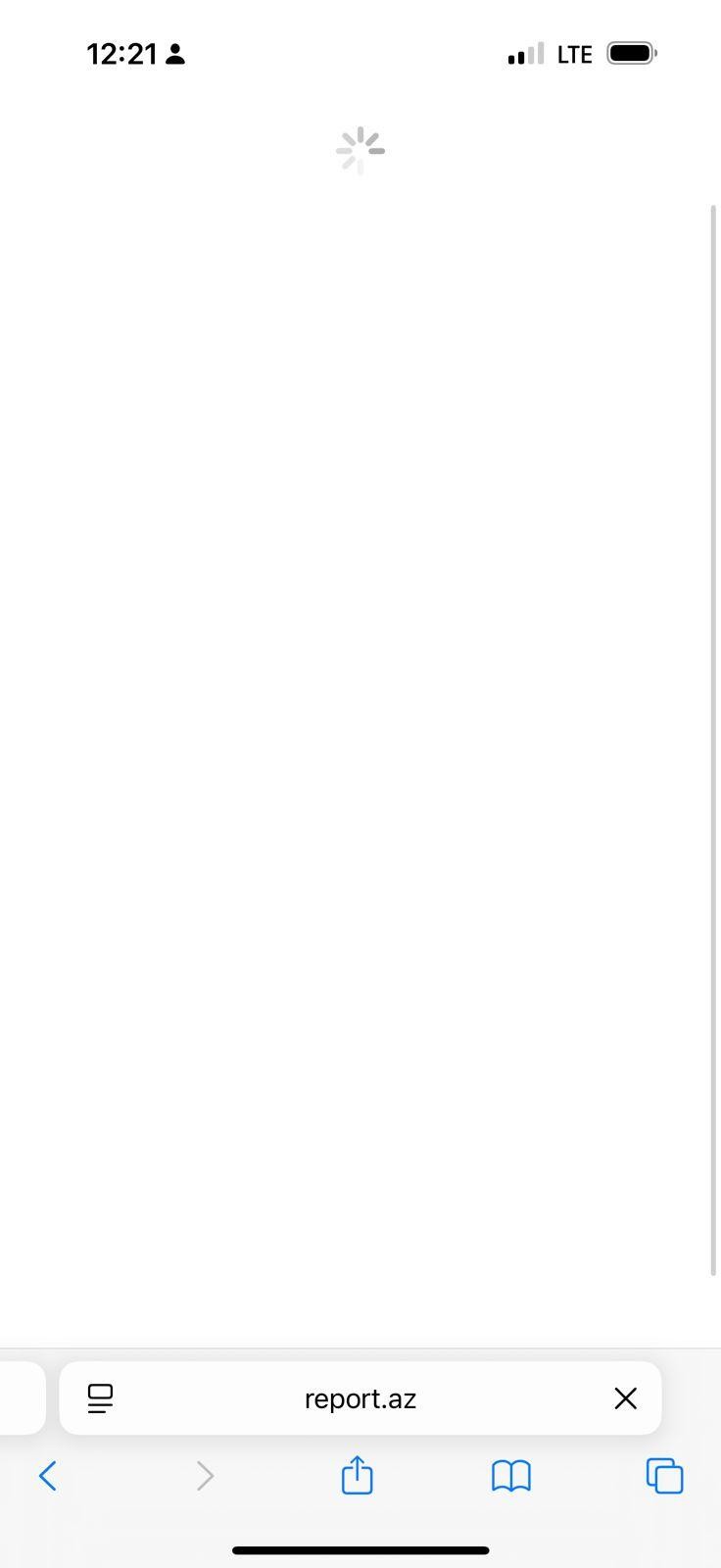Image resolution: width=721 pixels, height=1568 pixels.
Task: Open the share sheet
Action: [x=358, y=1475]
